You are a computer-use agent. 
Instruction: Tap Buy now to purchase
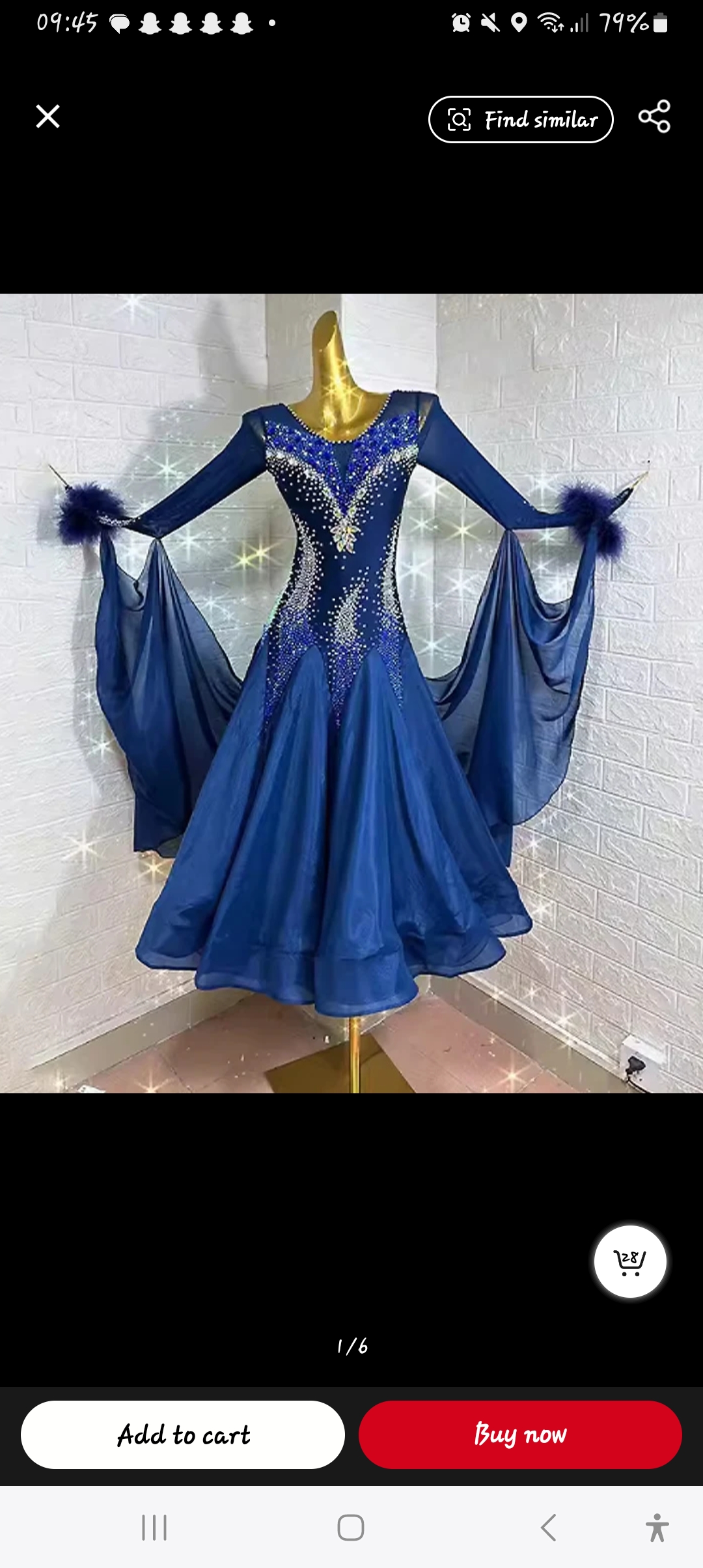click(x=520, y=1435)
